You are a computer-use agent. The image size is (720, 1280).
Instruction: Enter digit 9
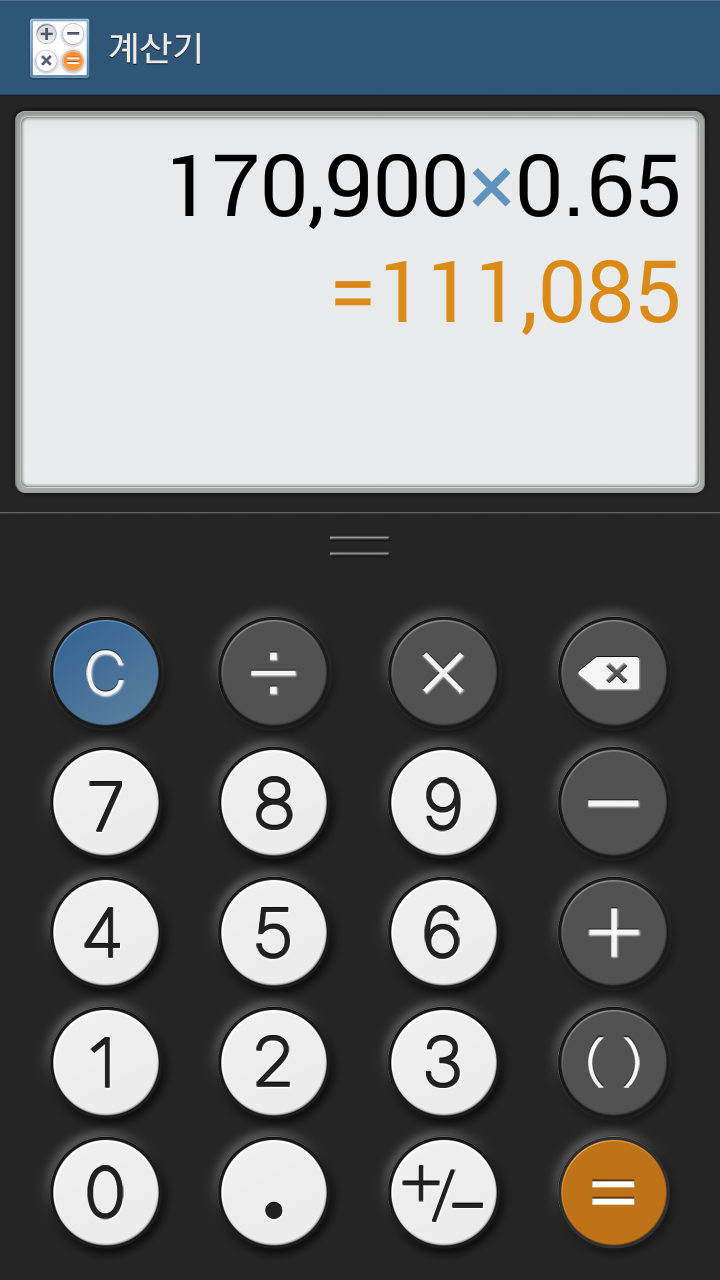point(443,803)
